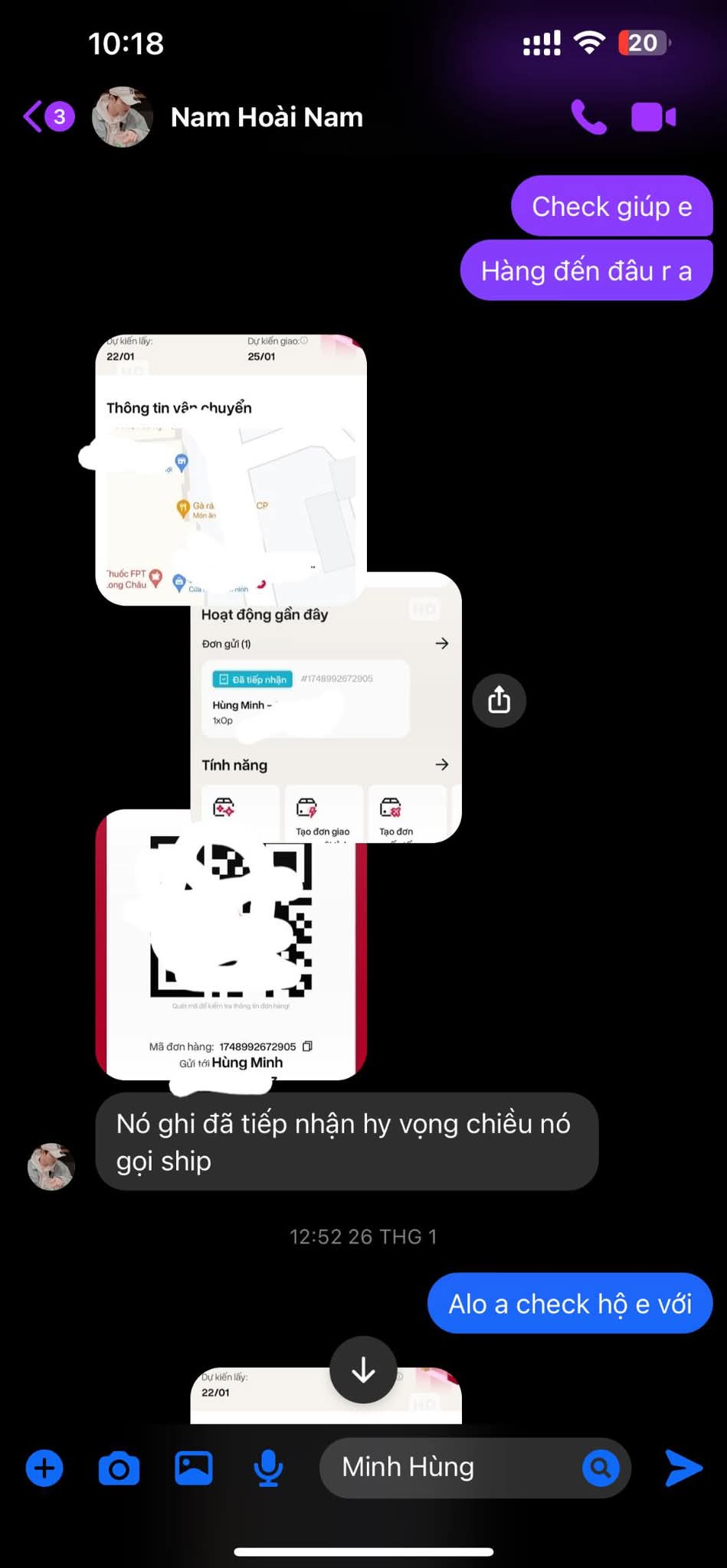Focus the message text field
This screenshot has width=727, height=1568.
point(452,1468)
